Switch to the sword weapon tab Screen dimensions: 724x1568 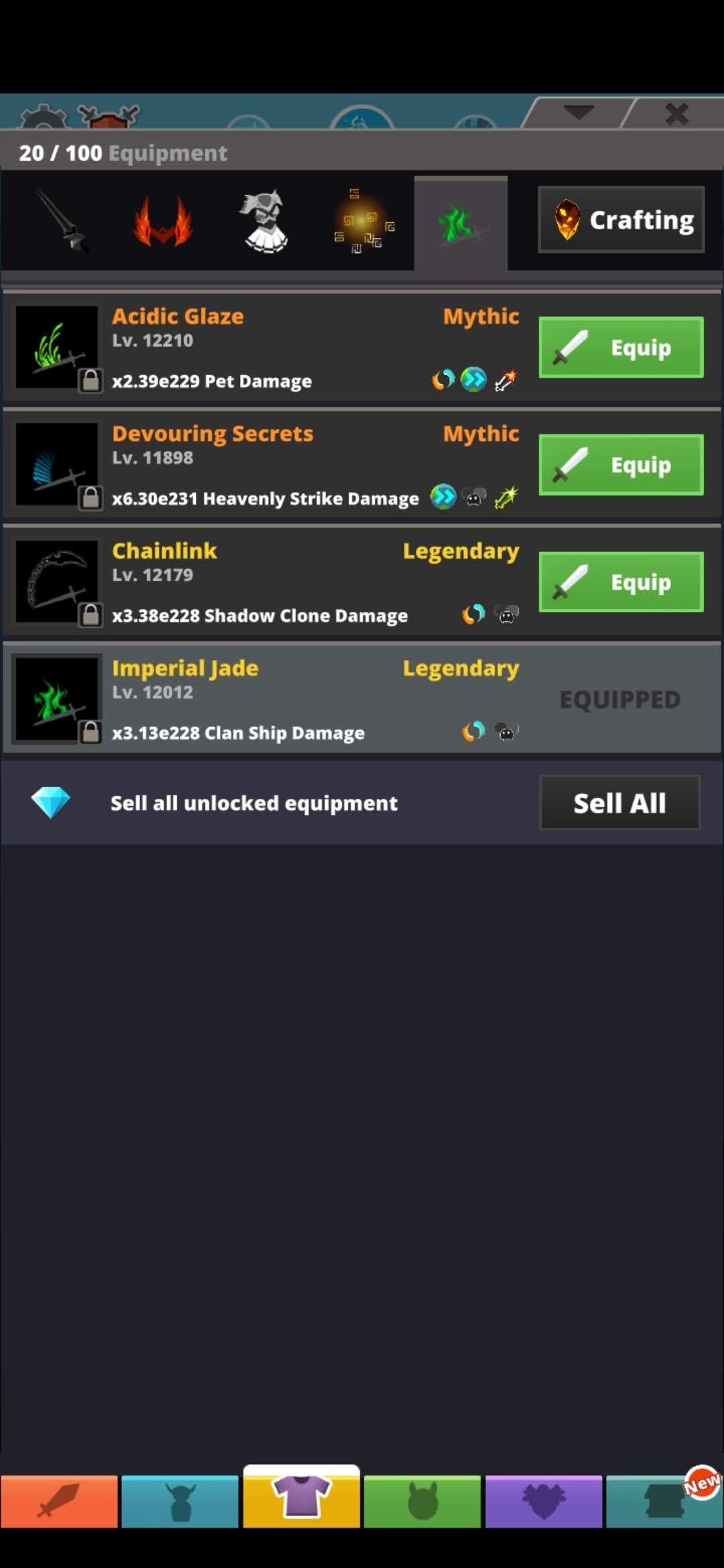62,220
